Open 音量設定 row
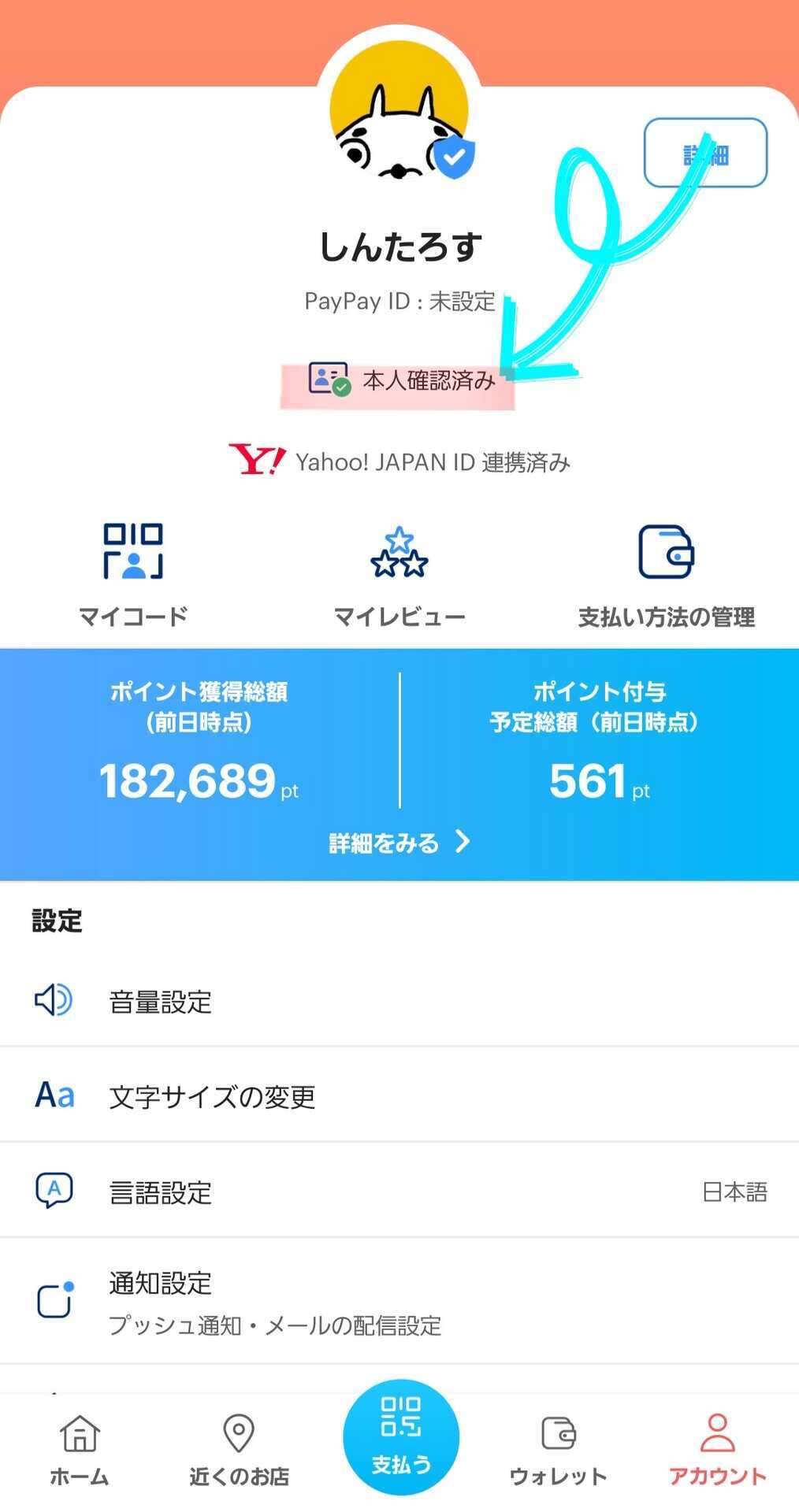Image resolution: width=799 pixels, height=1512 pixels. (399, 1001)
